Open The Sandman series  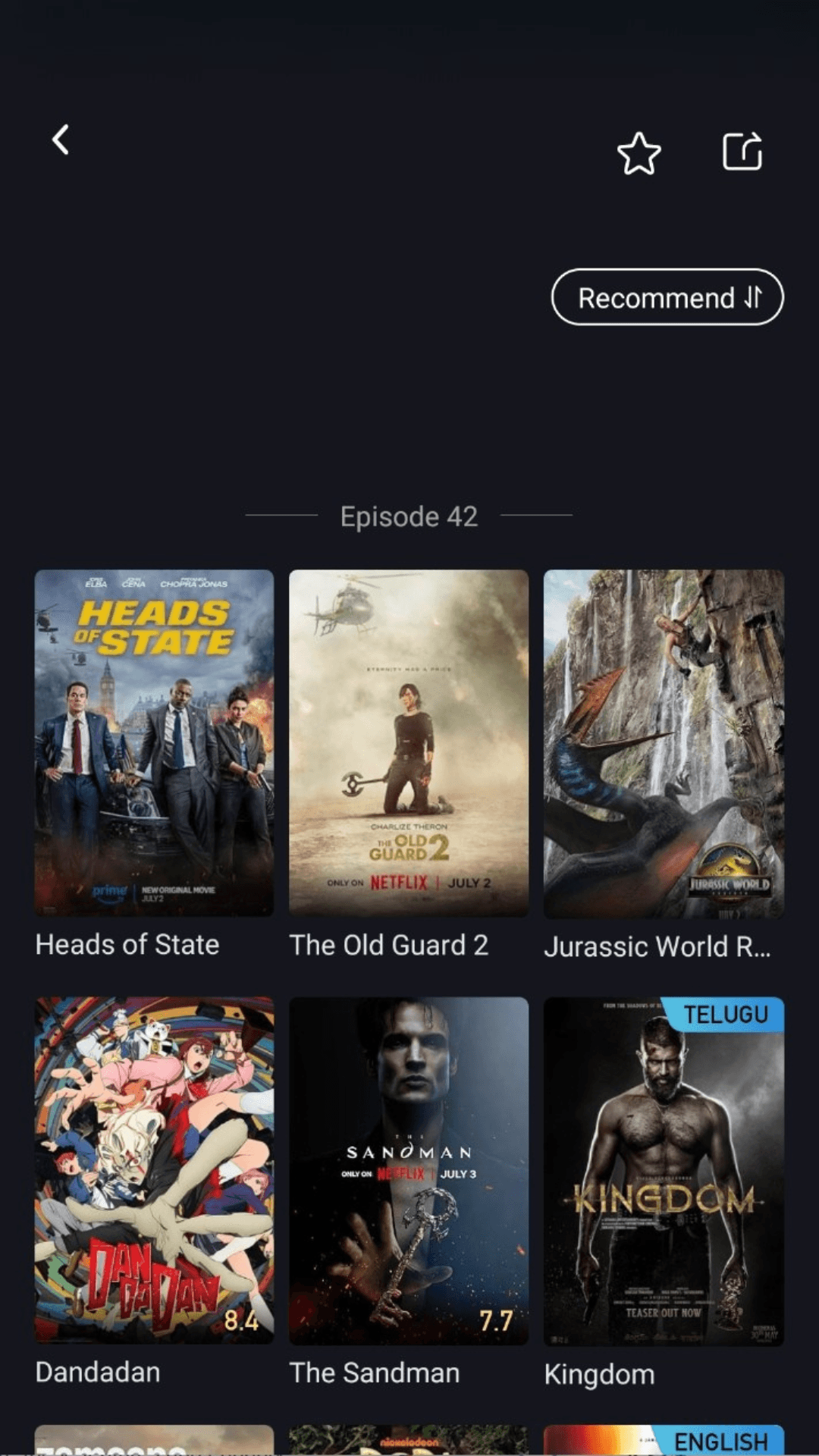click(409, 1169)
